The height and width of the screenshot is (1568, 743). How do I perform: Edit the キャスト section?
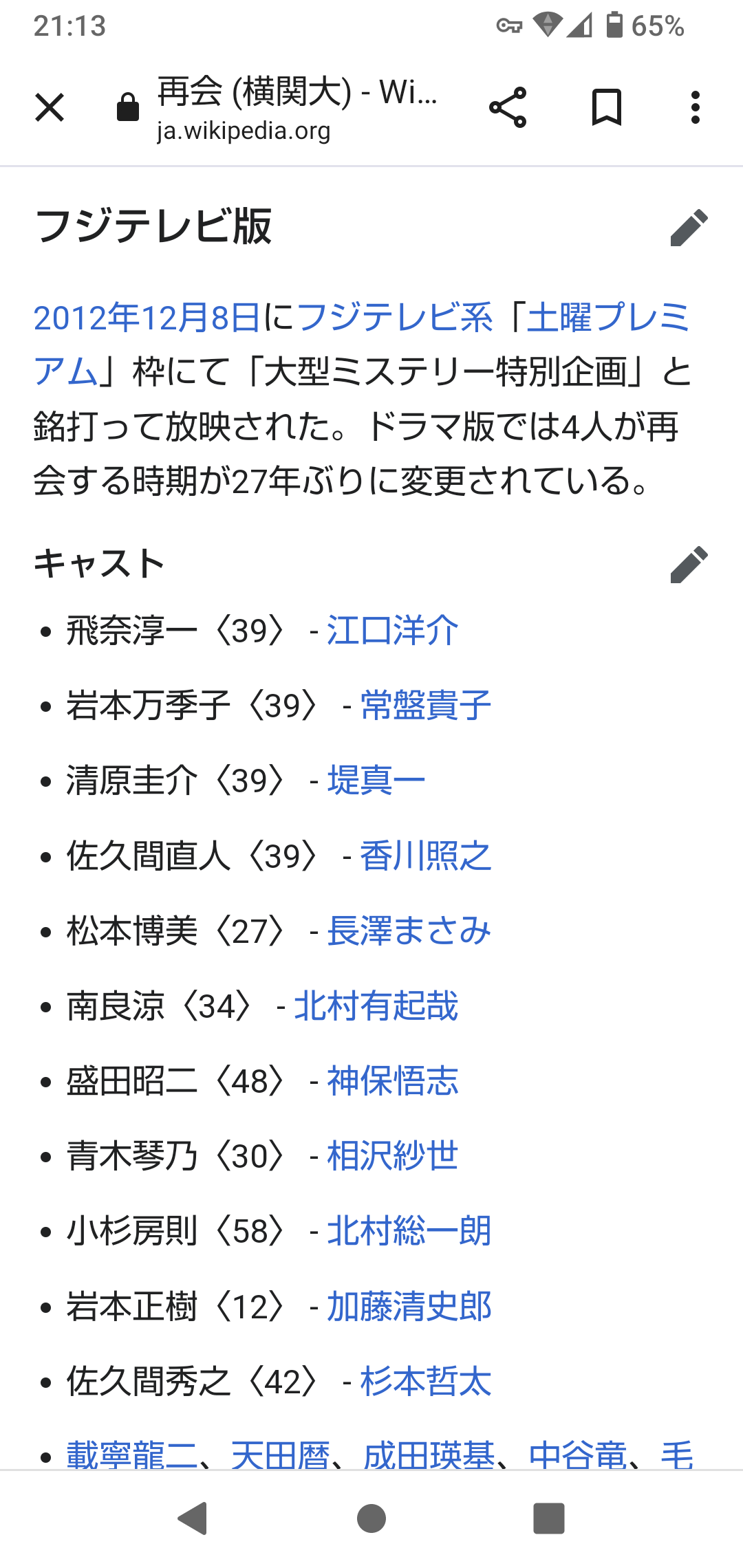689,565
